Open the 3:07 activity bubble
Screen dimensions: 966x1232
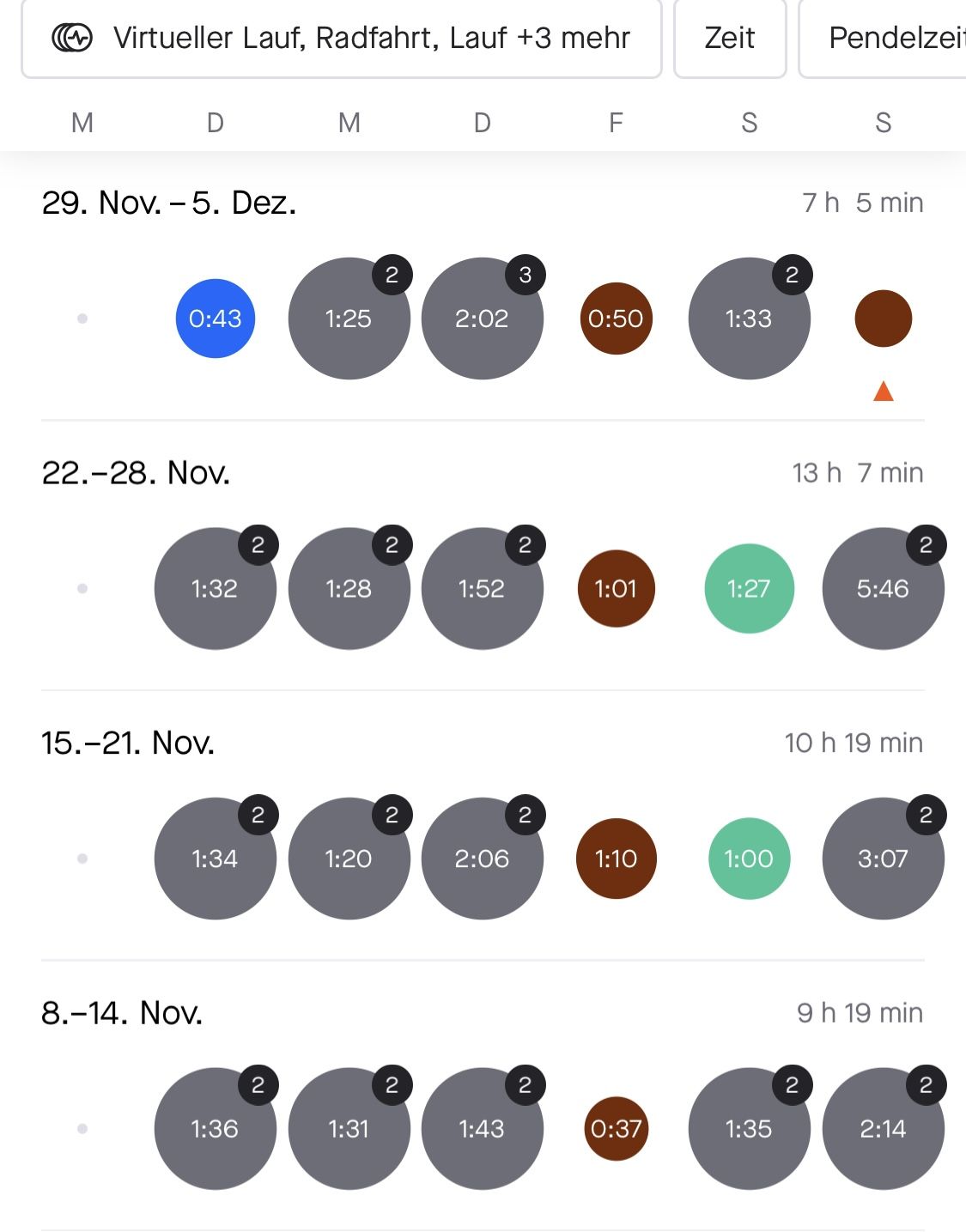click(883, 859)
